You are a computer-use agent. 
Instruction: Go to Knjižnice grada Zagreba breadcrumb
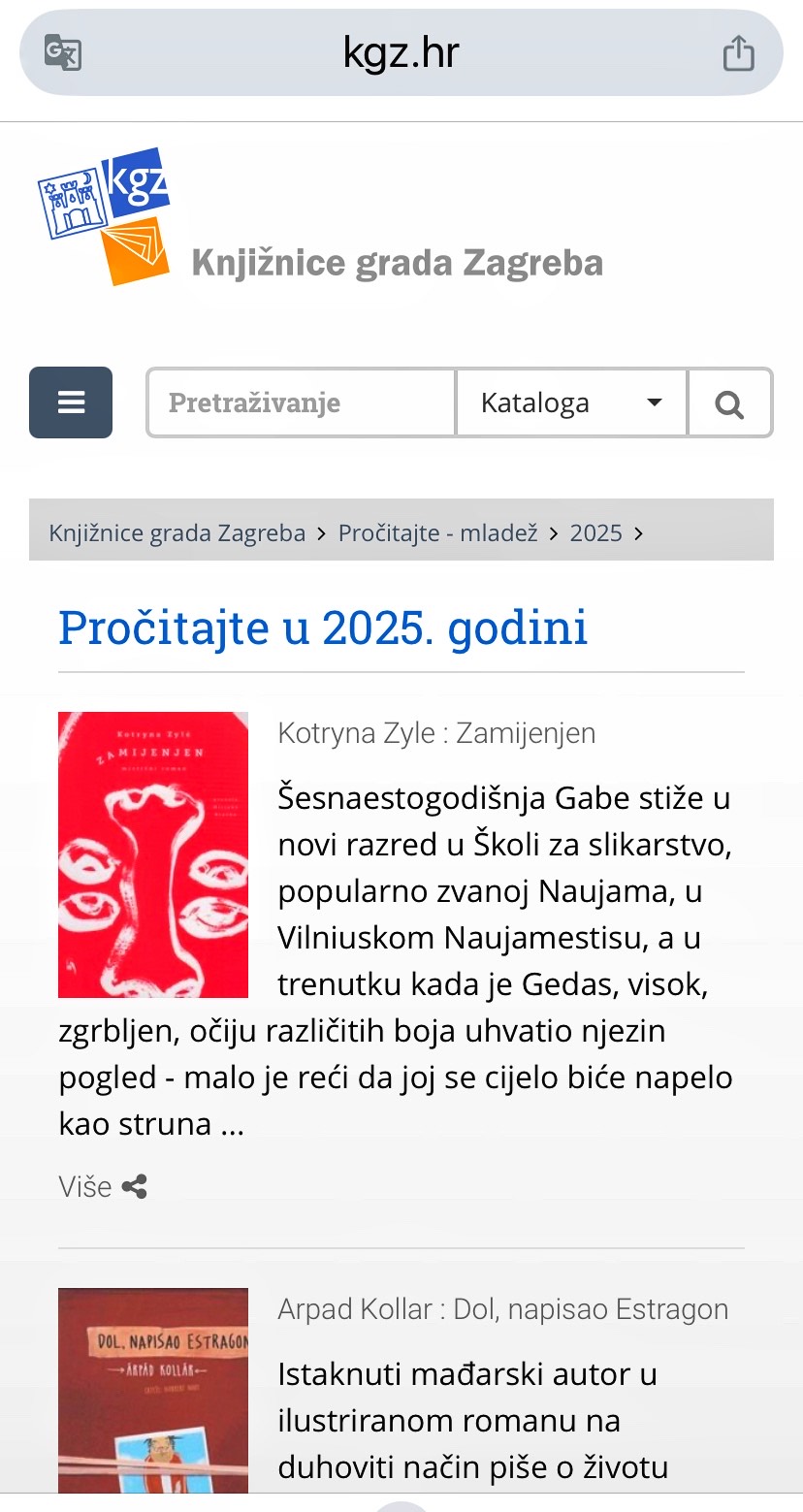[177, 532]
